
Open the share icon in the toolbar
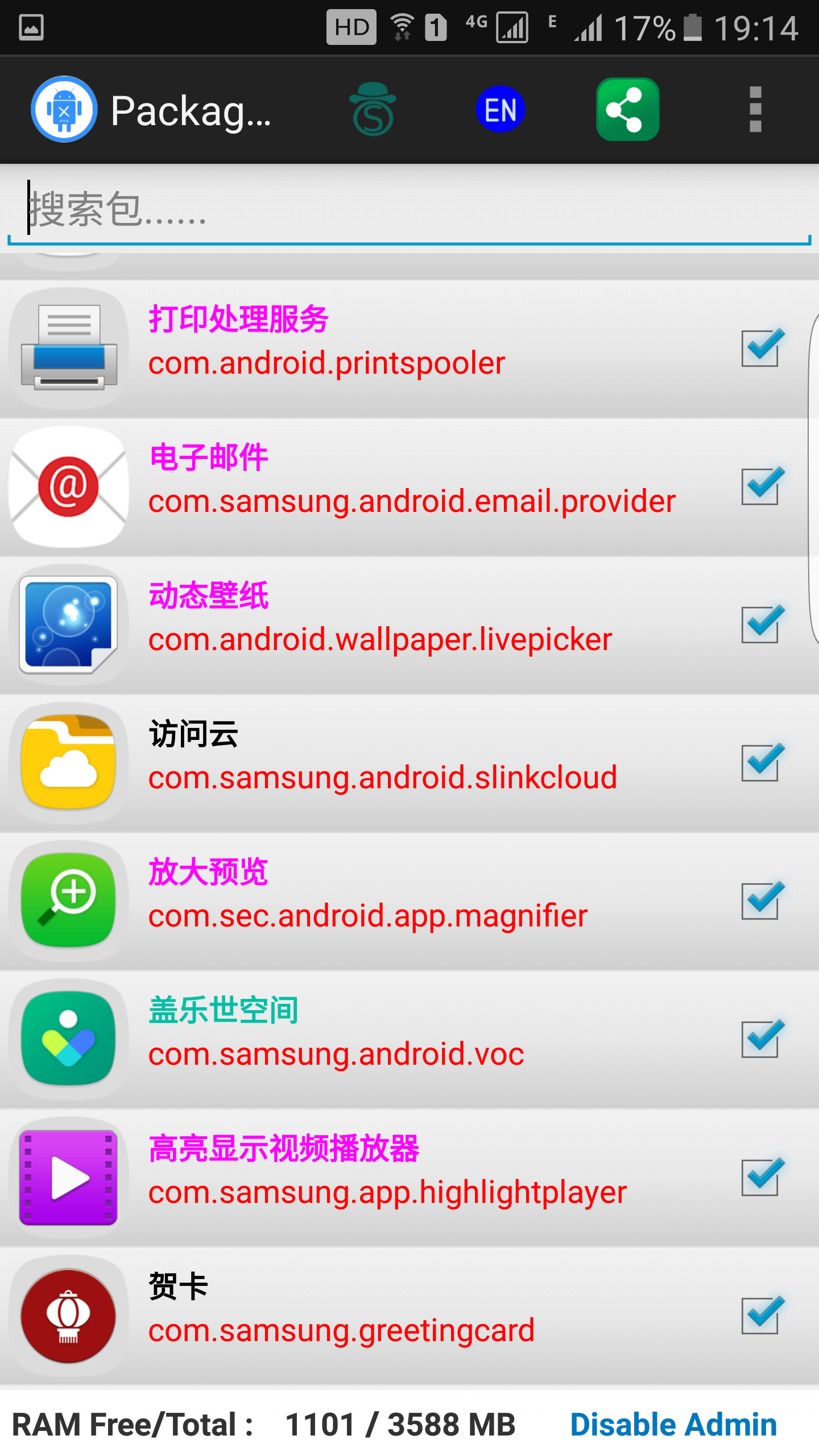(627, 109)
